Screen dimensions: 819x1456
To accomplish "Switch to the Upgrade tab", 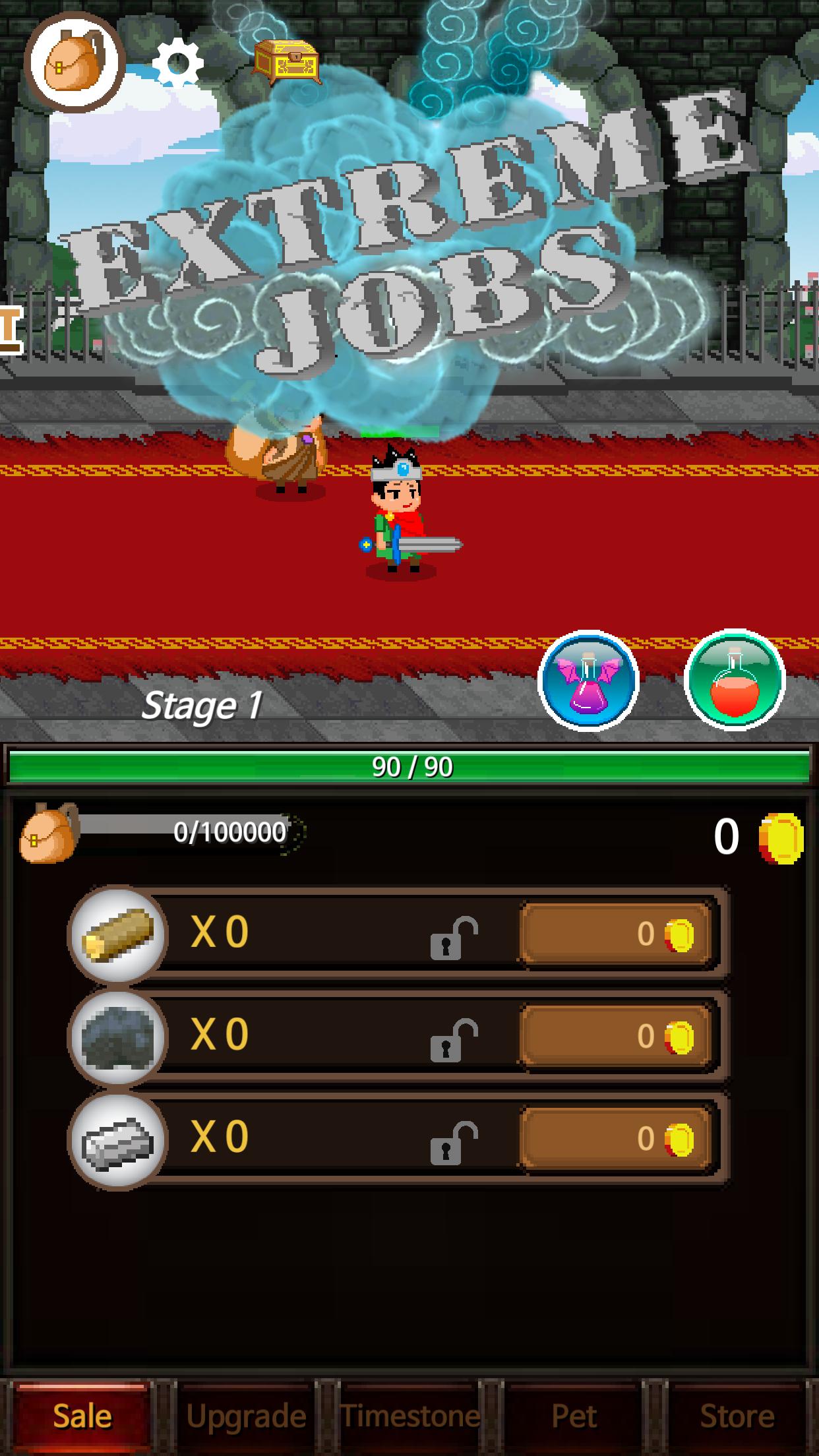I will pos(245,1415).
